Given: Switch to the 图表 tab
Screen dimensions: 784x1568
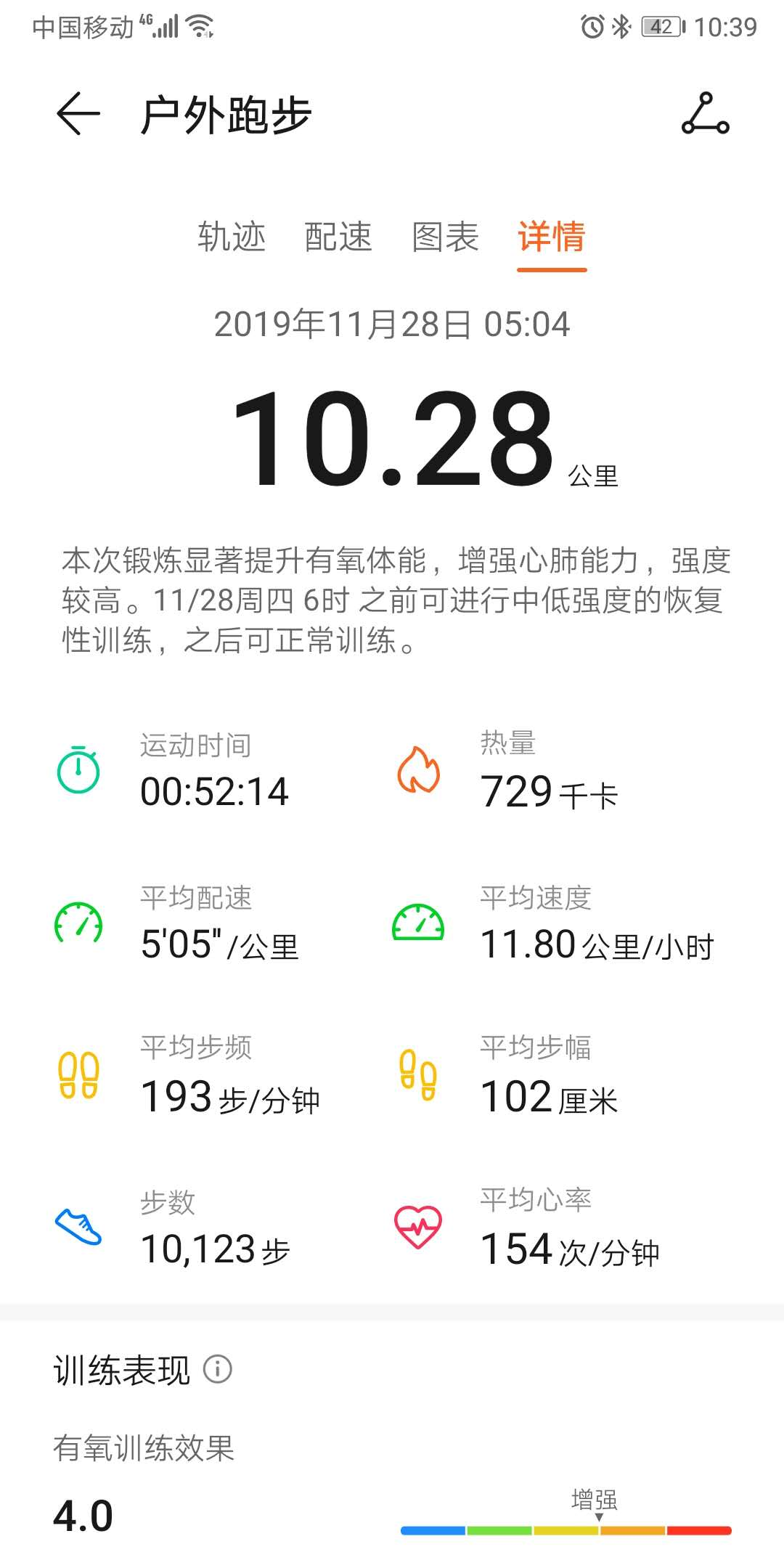Looking at the screenshot, I should point(445,237).
